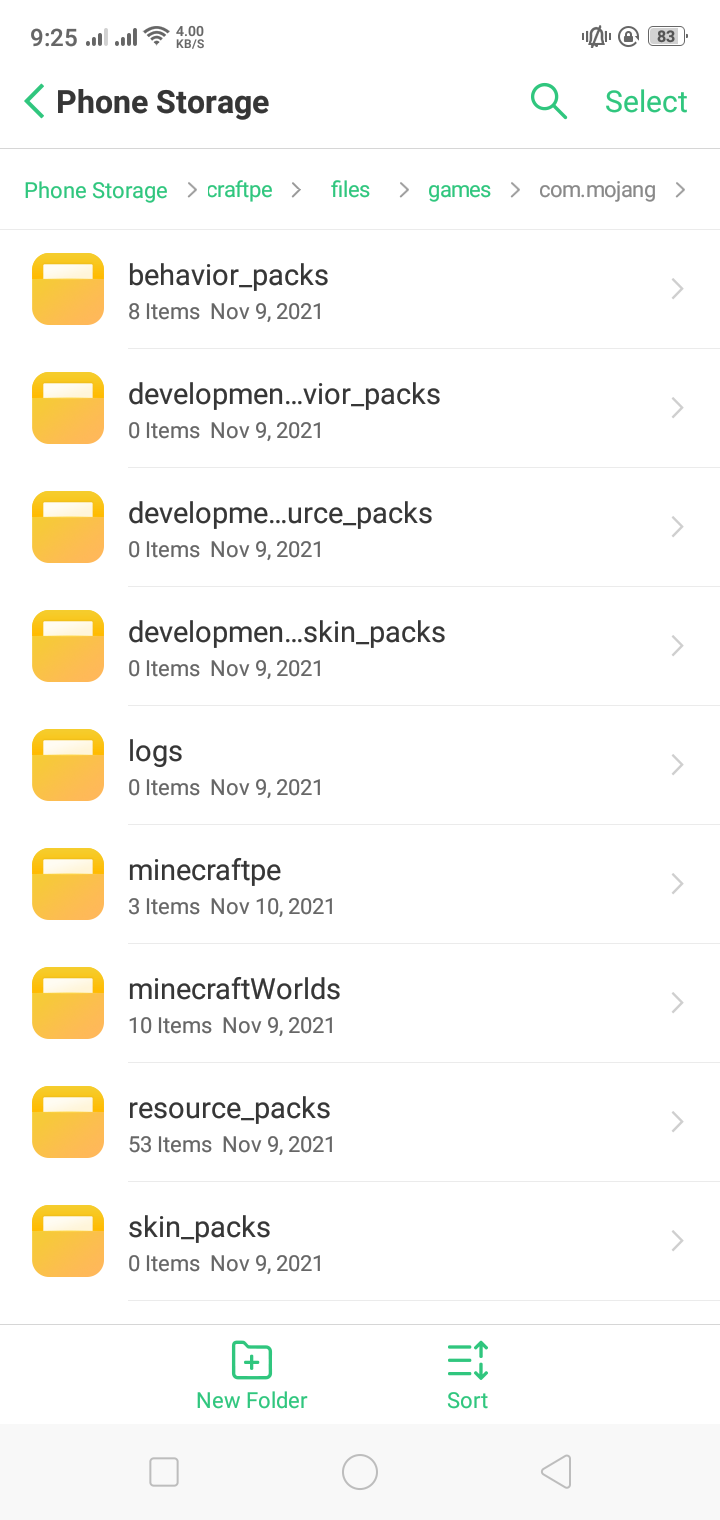This screenshot has height=1520, width=720.
Task: Jump to the files breadcrumb
Action: 350,190
